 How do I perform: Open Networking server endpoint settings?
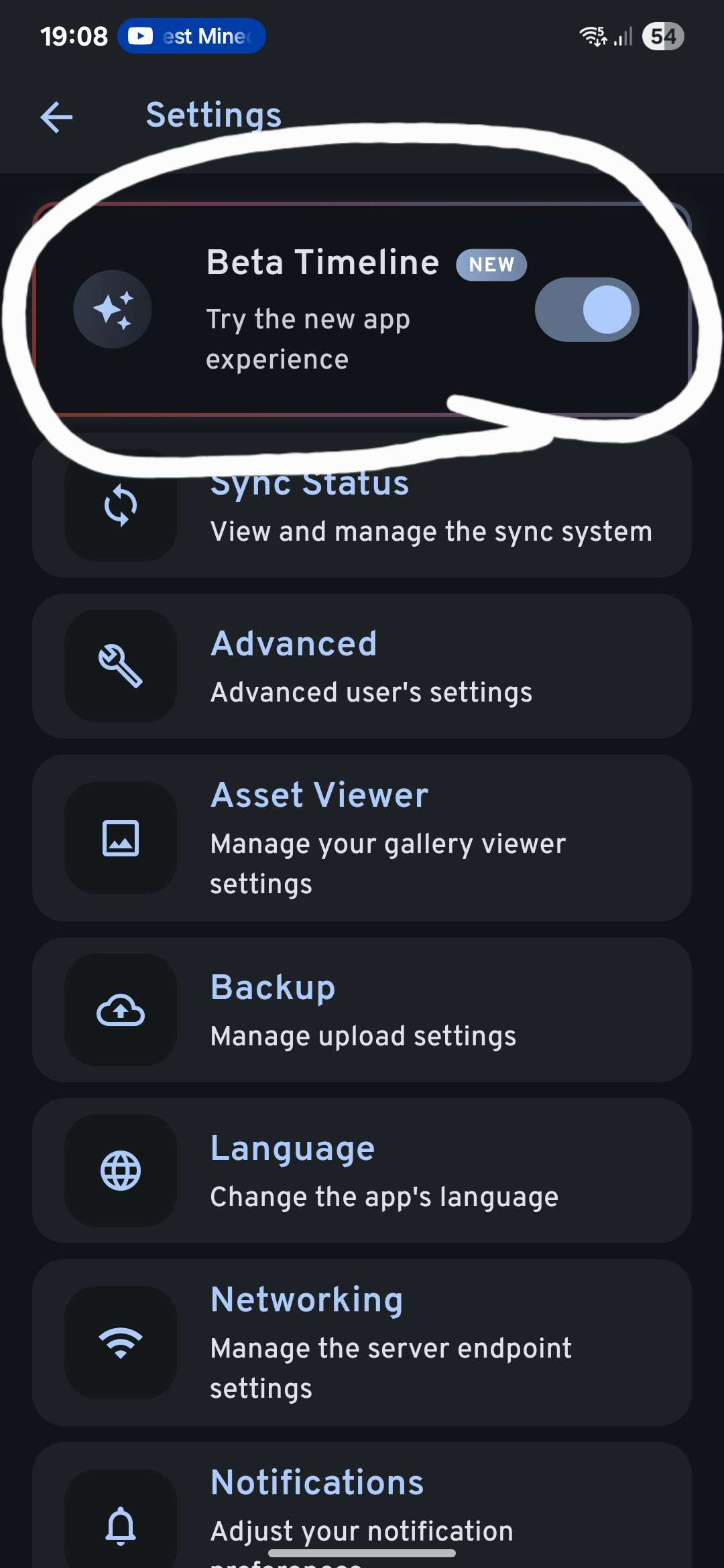362,1342
